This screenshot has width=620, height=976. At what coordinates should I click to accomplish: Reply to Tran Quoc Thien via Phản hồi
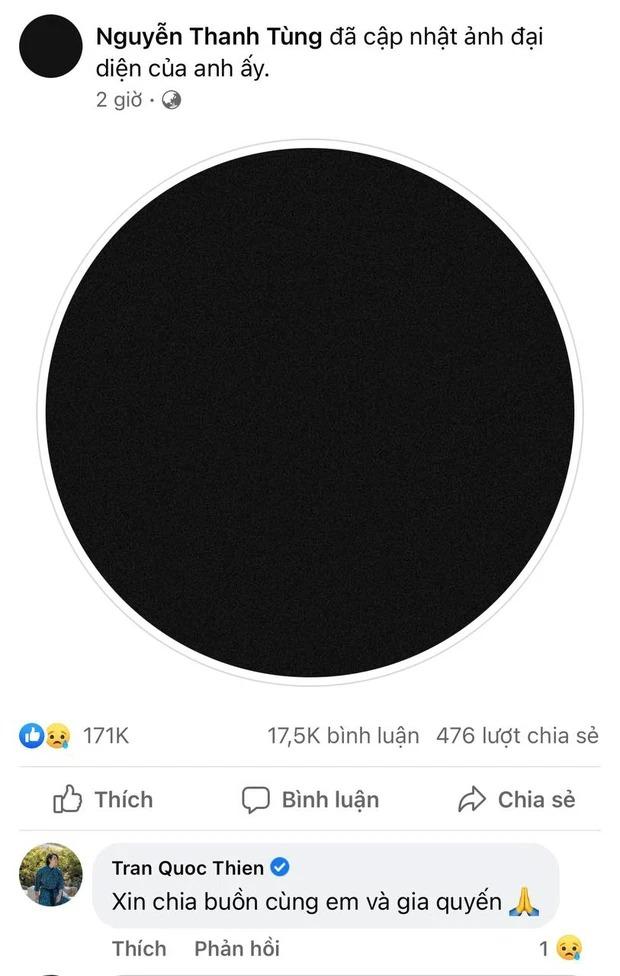coord(237,948)
